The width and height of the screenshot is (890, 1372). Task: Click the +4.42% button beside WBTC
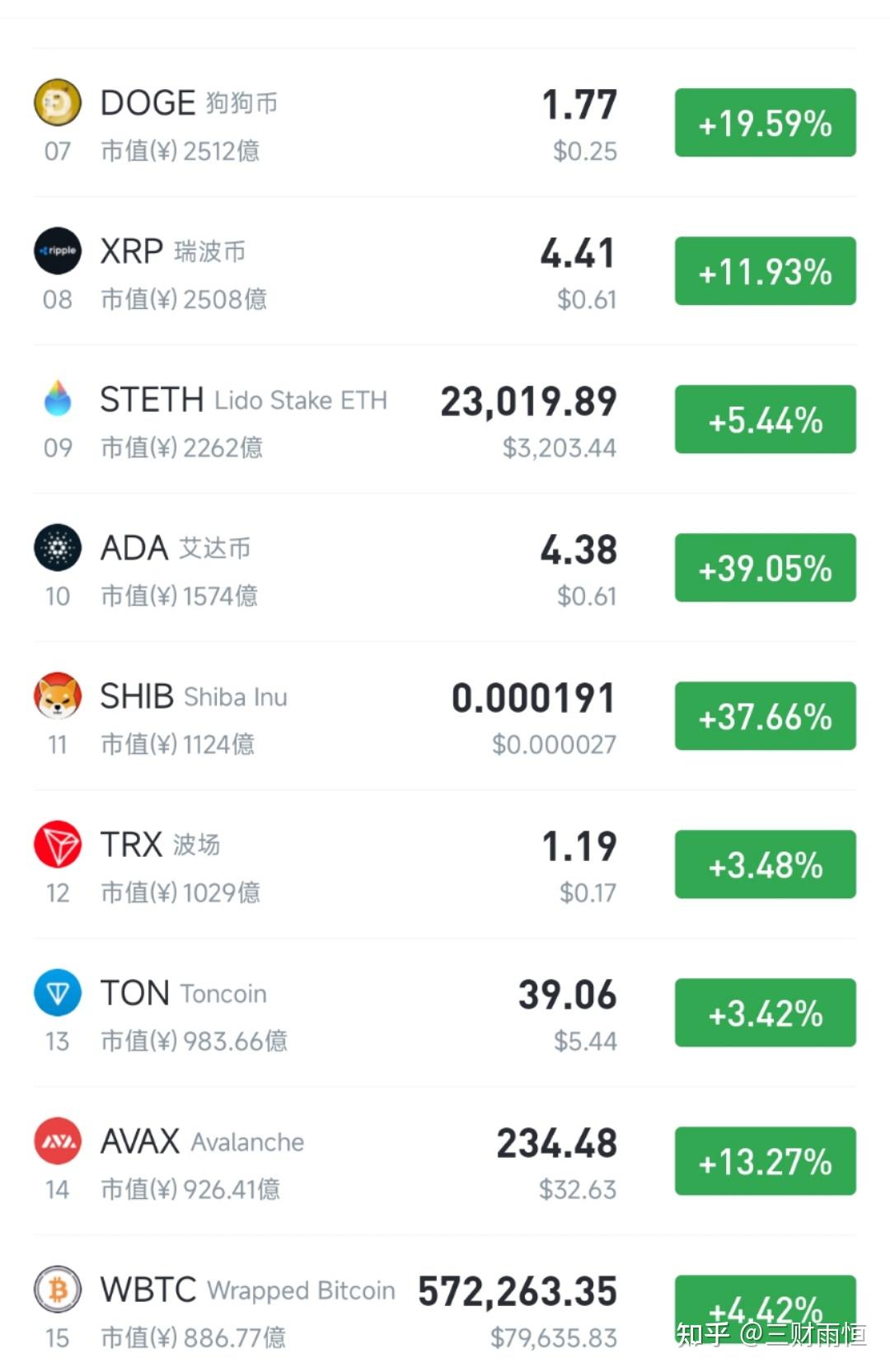[x=764, y=1313]
